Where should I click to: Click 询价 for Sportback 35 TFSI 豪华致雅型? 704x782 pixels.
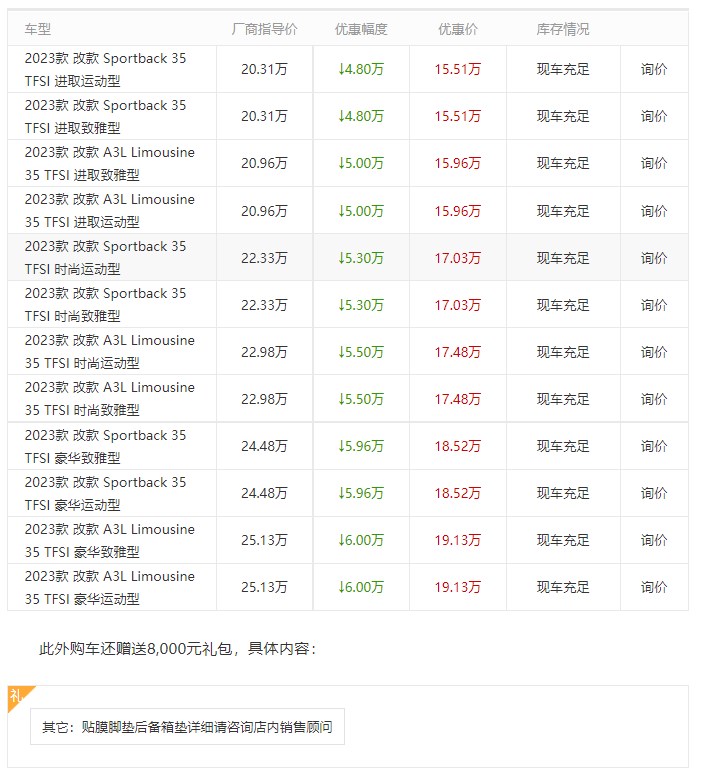click(x=654, y=446)
